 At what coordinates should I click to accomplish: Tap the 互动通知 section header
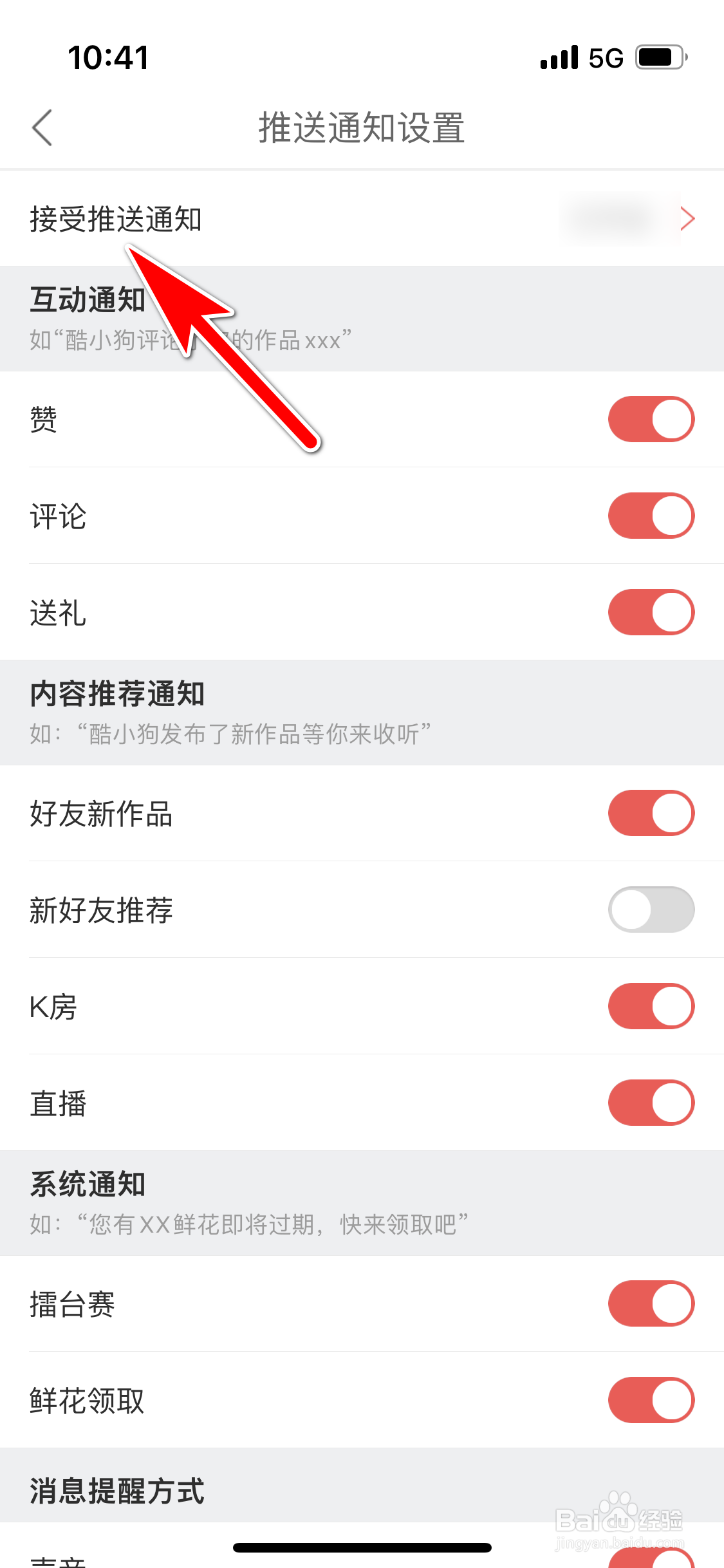point(86,300)
